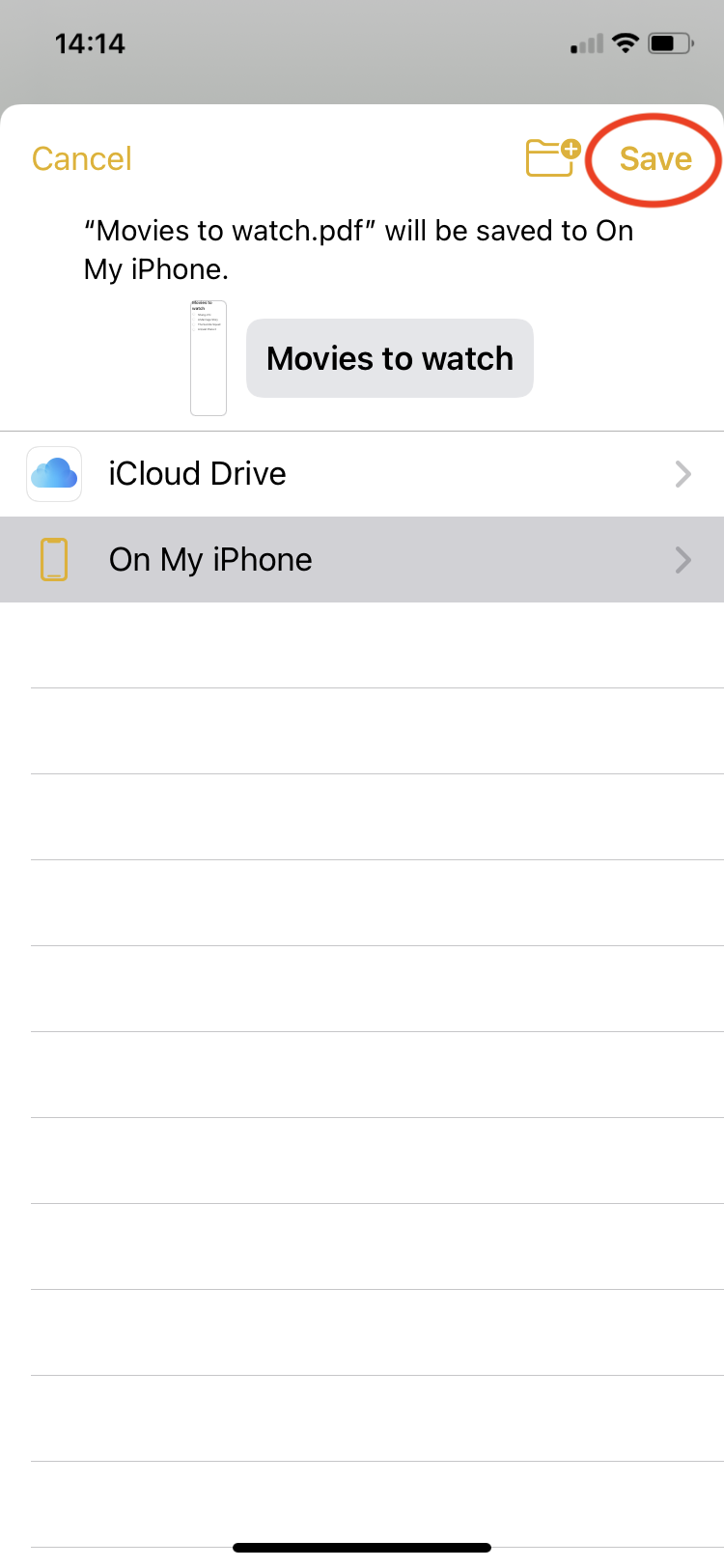The image size is (724, 1568).
Task: Cancel saving the PDF
Action: point(82,158)
